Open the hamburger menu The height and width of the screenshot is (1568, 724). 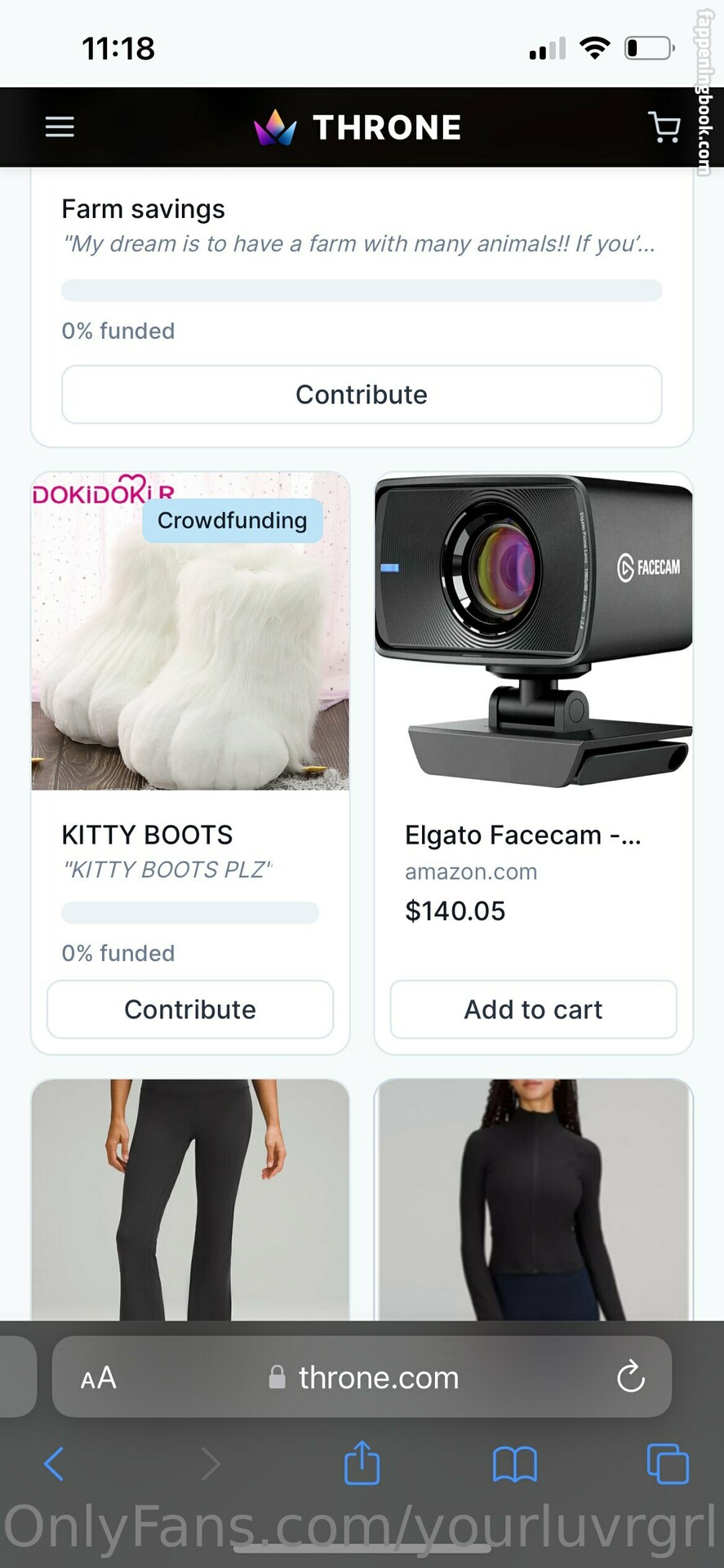point(60,127)
